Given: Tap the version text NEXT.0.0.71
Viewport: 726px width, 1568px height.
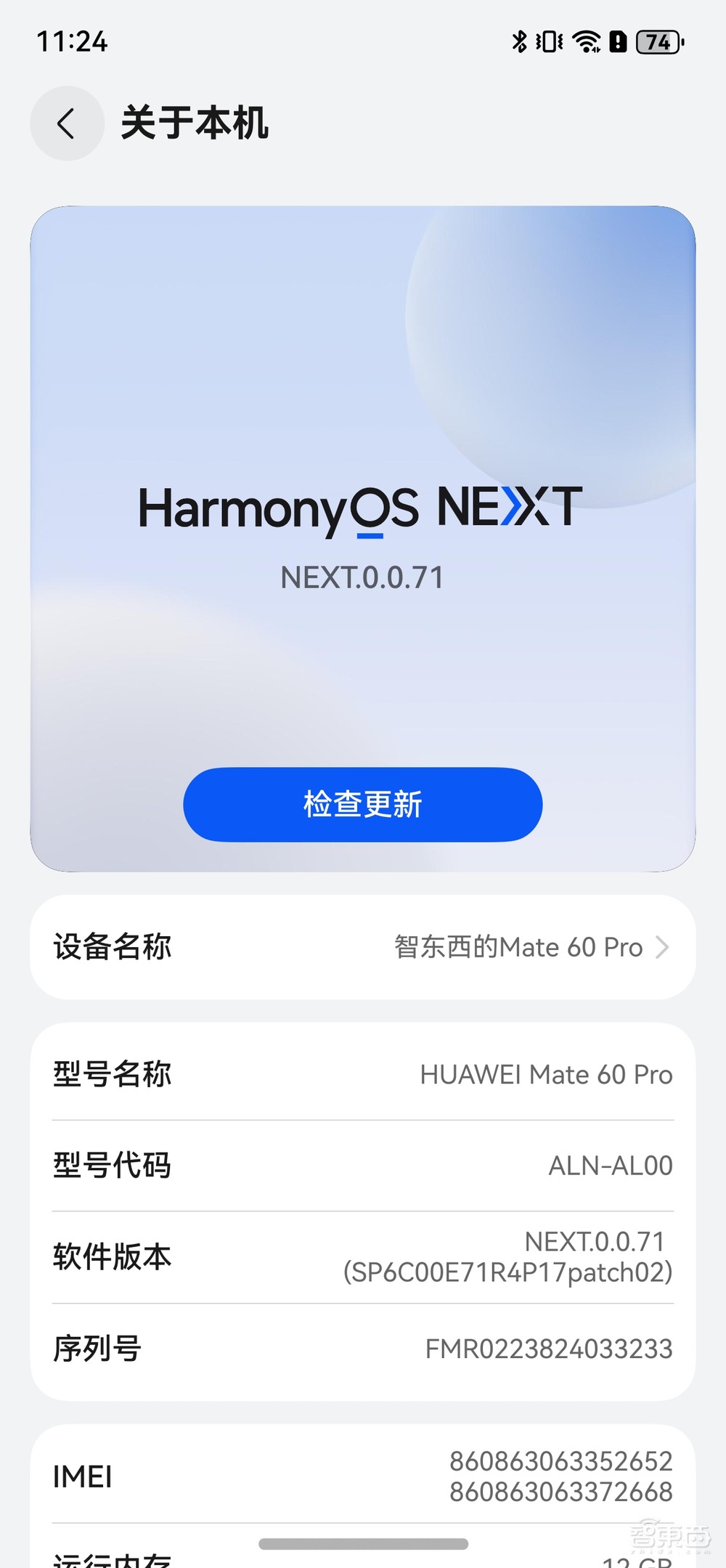Looking at the screenshot, I should (x=362, y=577).
